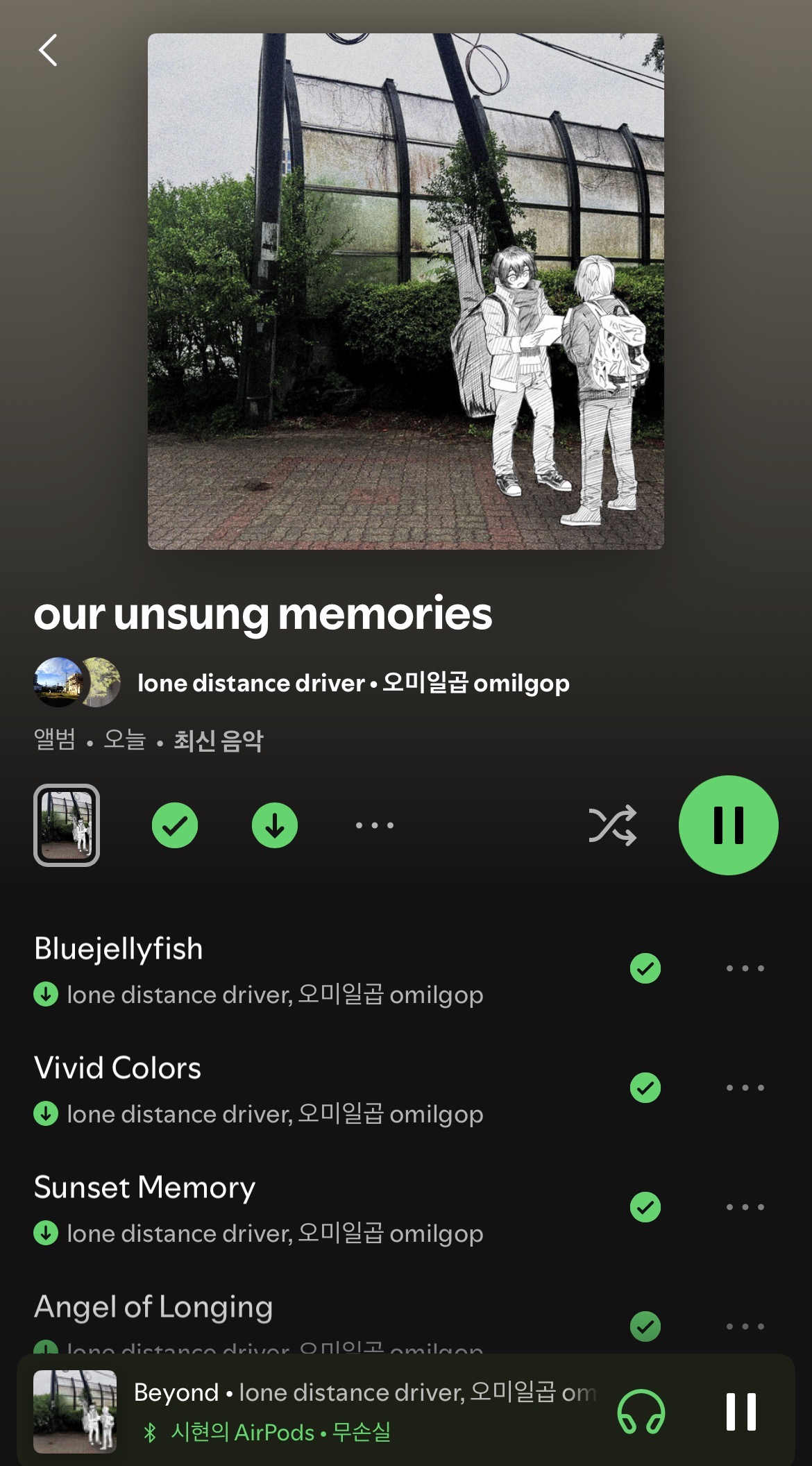Tap the saved checkmark next to Sunset Memory

[645, 1207]
